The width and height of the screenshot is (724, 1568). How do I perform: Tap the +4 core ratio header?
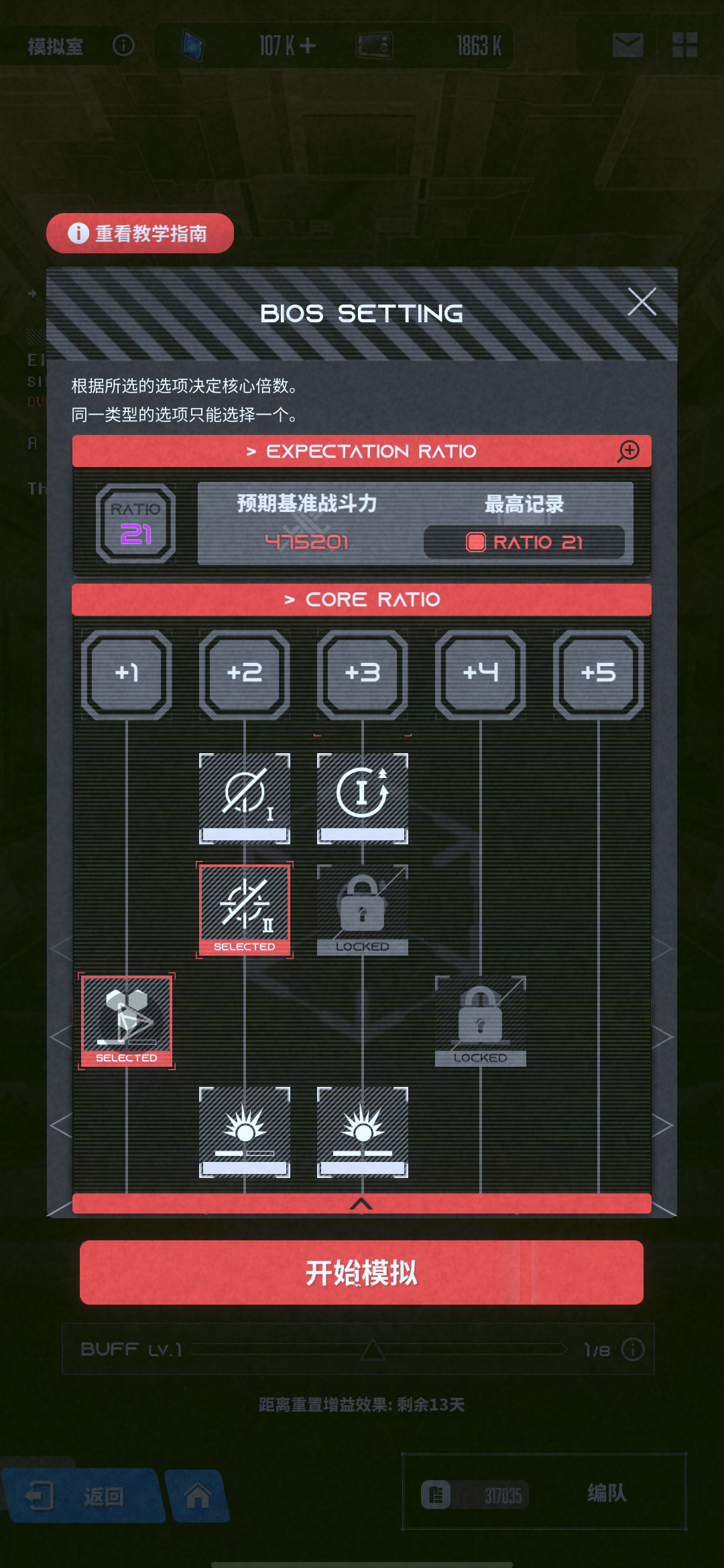481,673
